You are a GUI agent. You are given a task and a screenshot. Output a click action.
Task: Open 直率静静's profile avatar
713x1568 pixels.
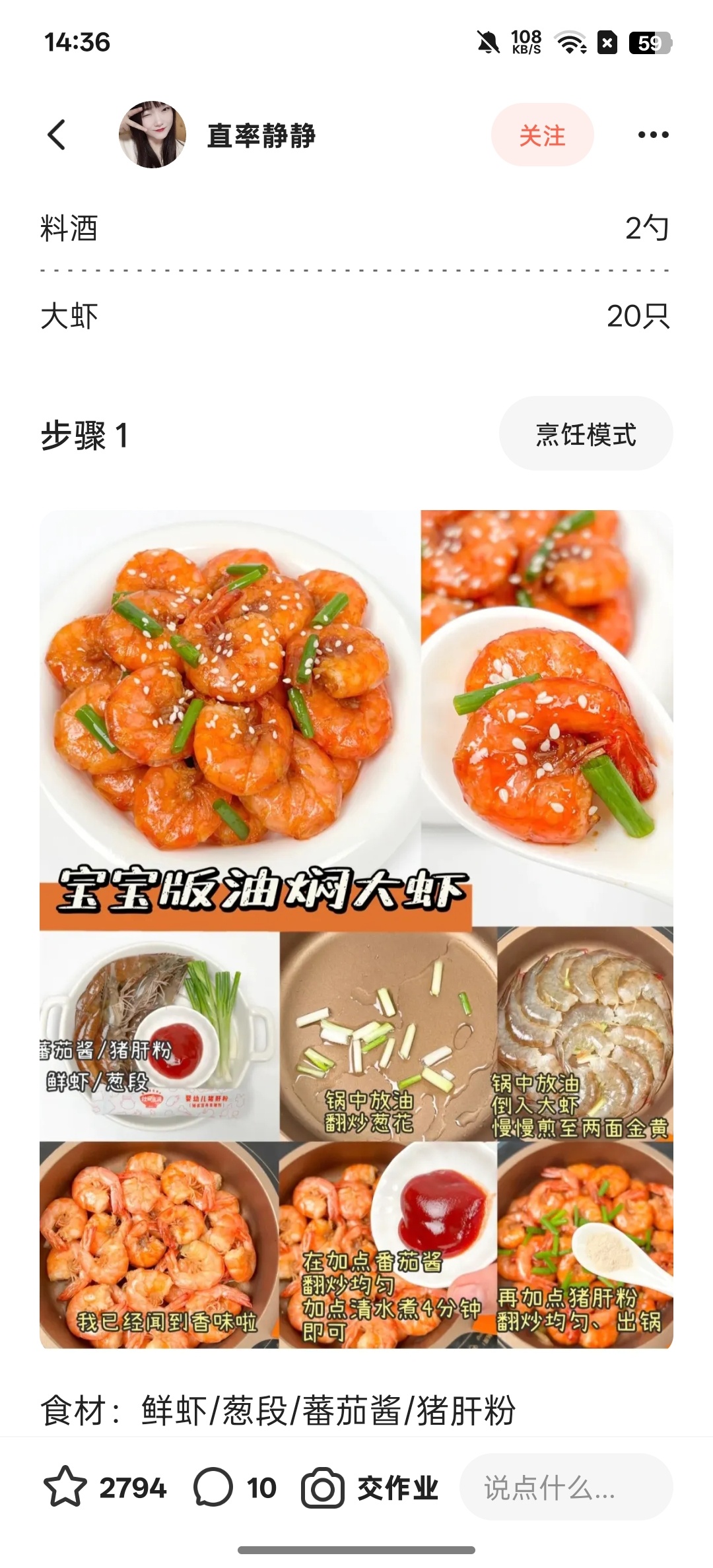pyautogui.click(x=153, y=135)
